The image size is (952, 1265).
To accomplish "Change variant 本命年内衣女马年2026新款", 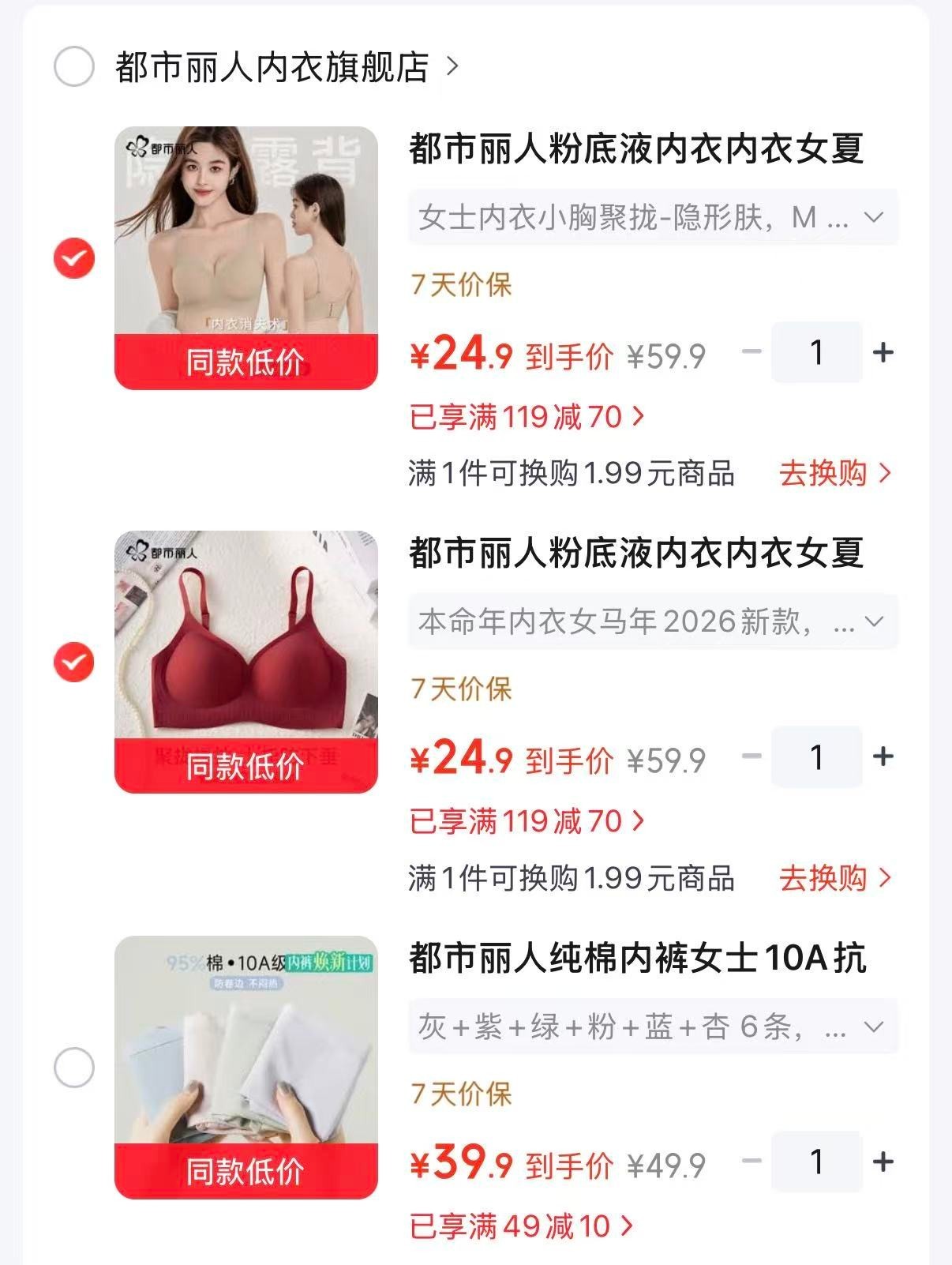I will [x=653, y=622].
